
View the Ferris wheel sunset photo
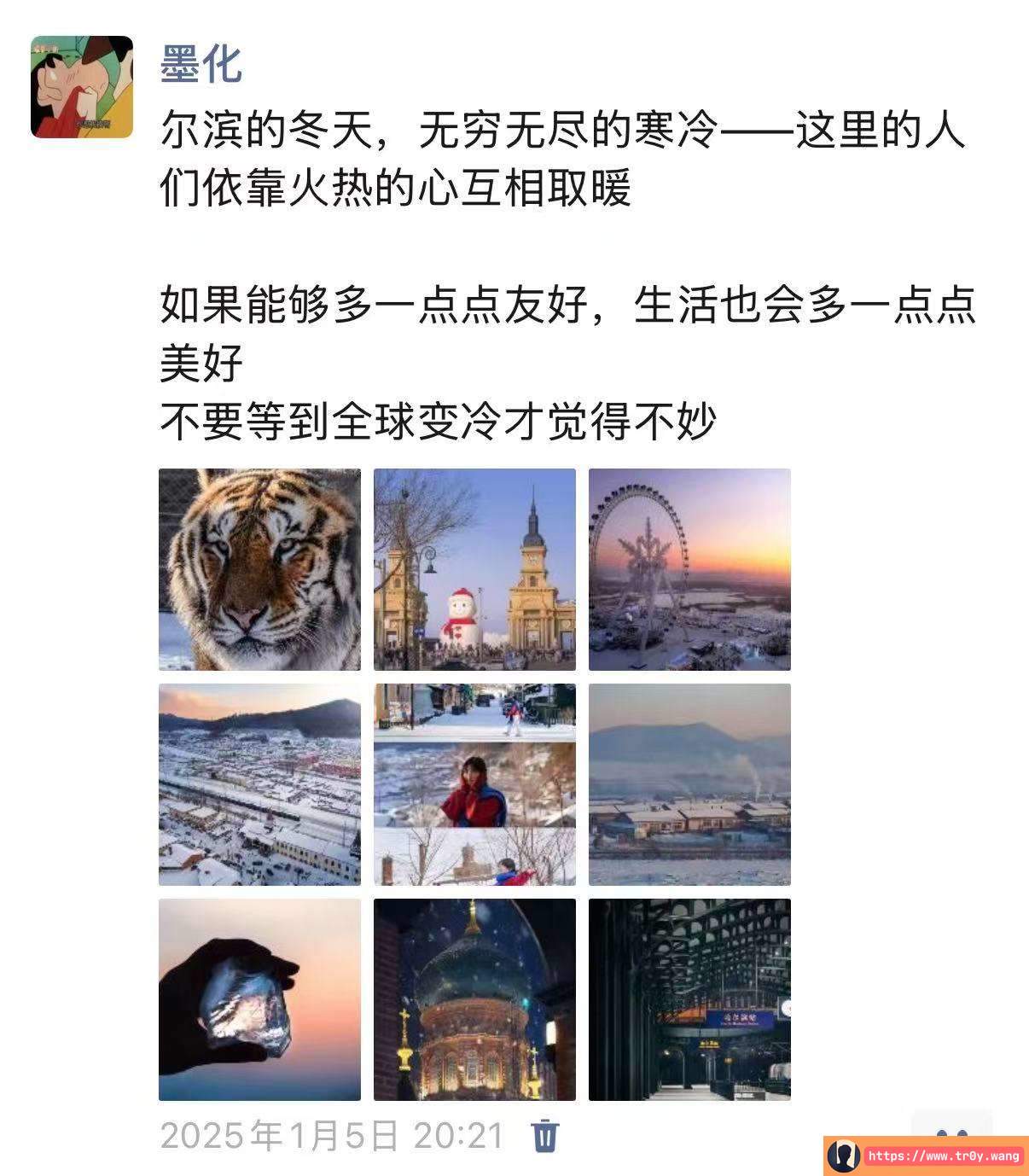[x=689, y=569]
